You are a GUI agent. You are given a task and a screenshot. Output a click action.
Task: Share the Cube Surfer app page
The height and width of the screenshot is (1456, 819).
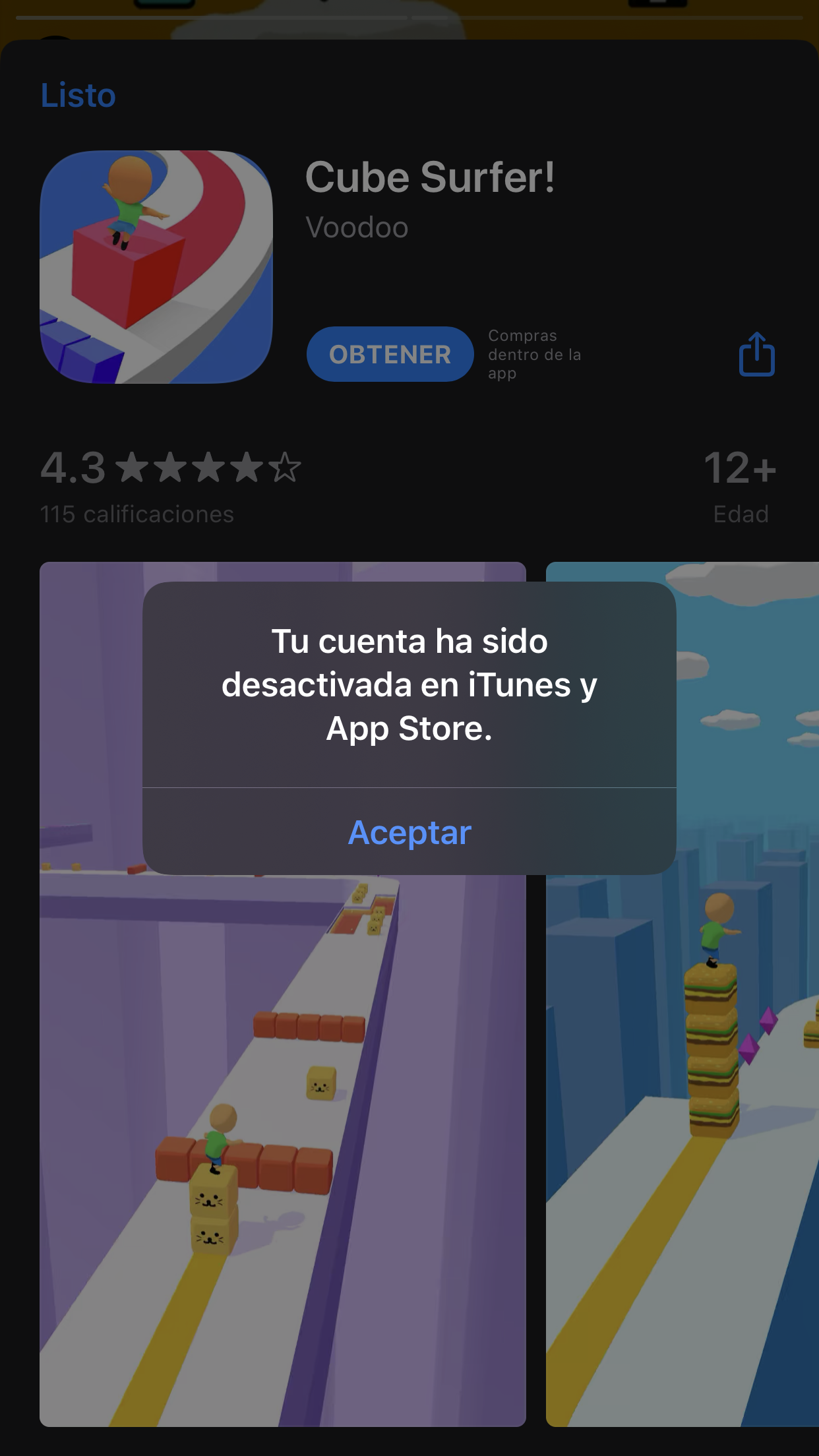click(x=756, y=354)
